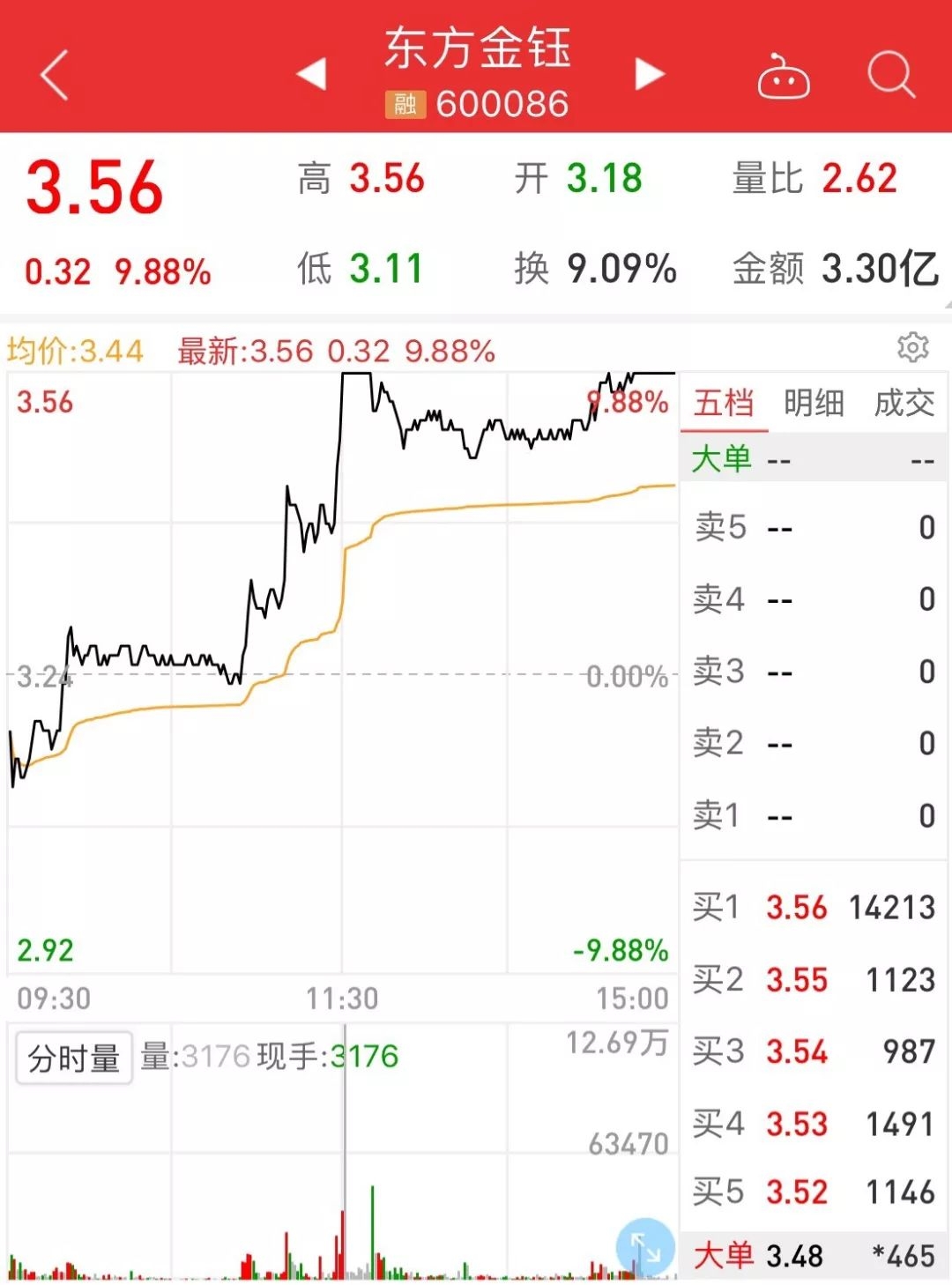Viewport: 952px width, 1285px height.
Task: Go back using the top-left arrow
Action: [x=55, y=75]
